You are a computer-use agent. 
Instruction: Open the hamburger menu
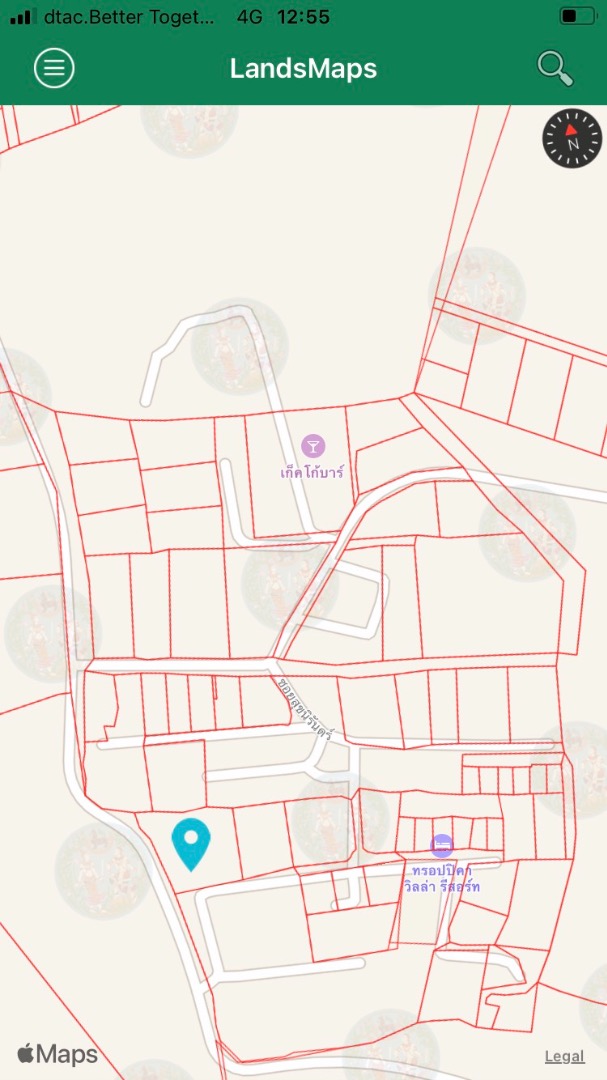(x=54, y=68)
